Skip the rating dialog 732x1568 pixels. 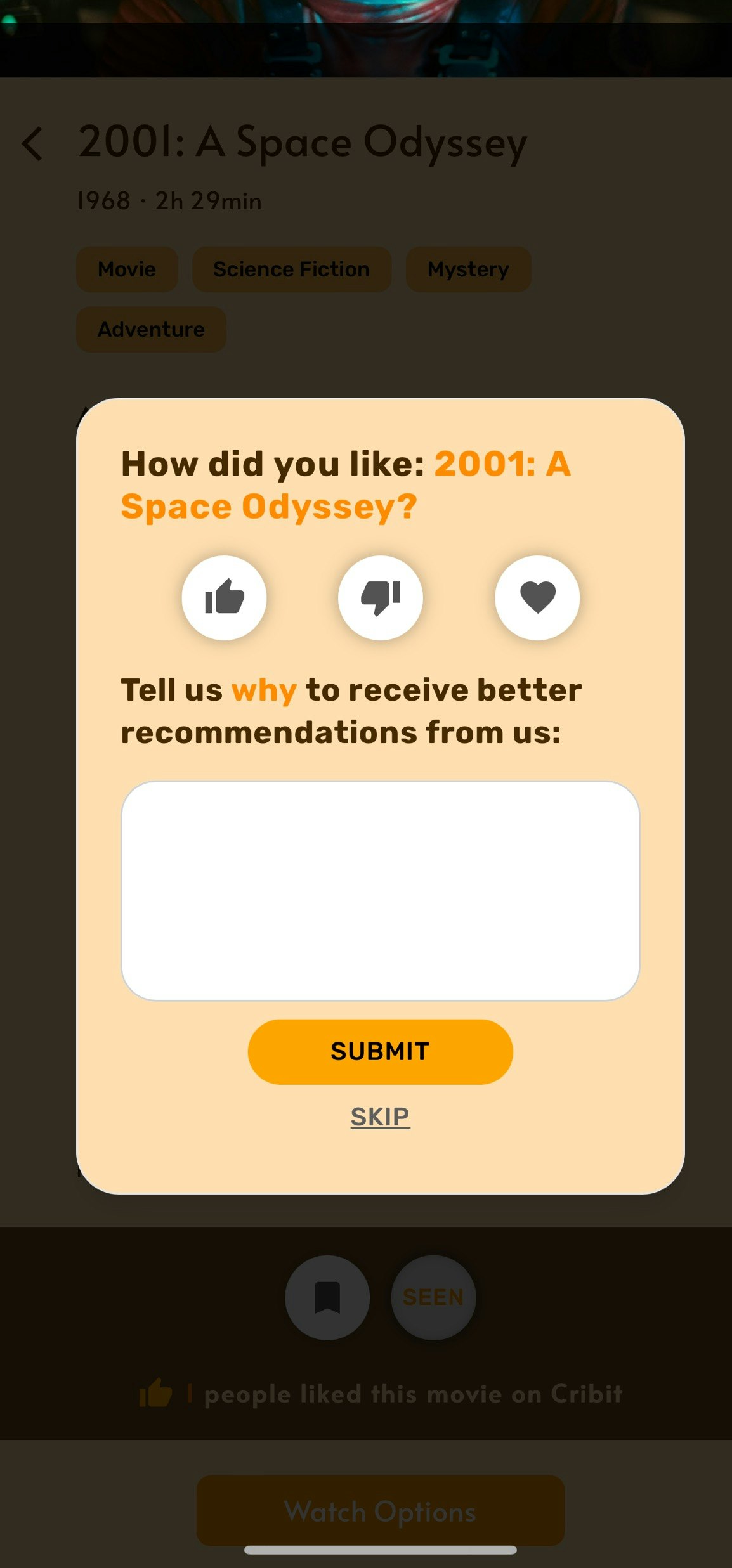tap(380, 1117)
